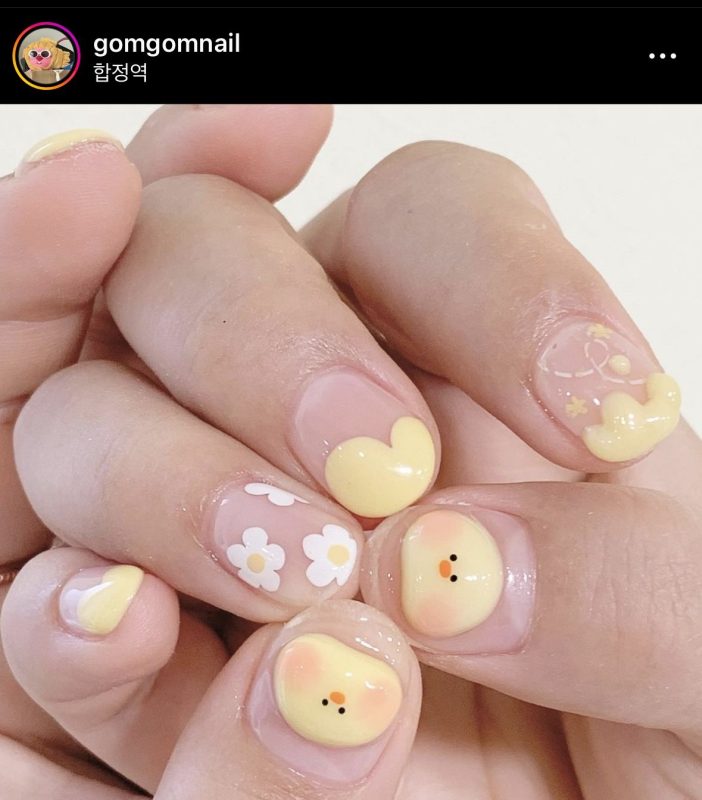This screenshot has height=800, width=702.
Task: Open the post overflow menu
Action: click(x=662, y=56)
